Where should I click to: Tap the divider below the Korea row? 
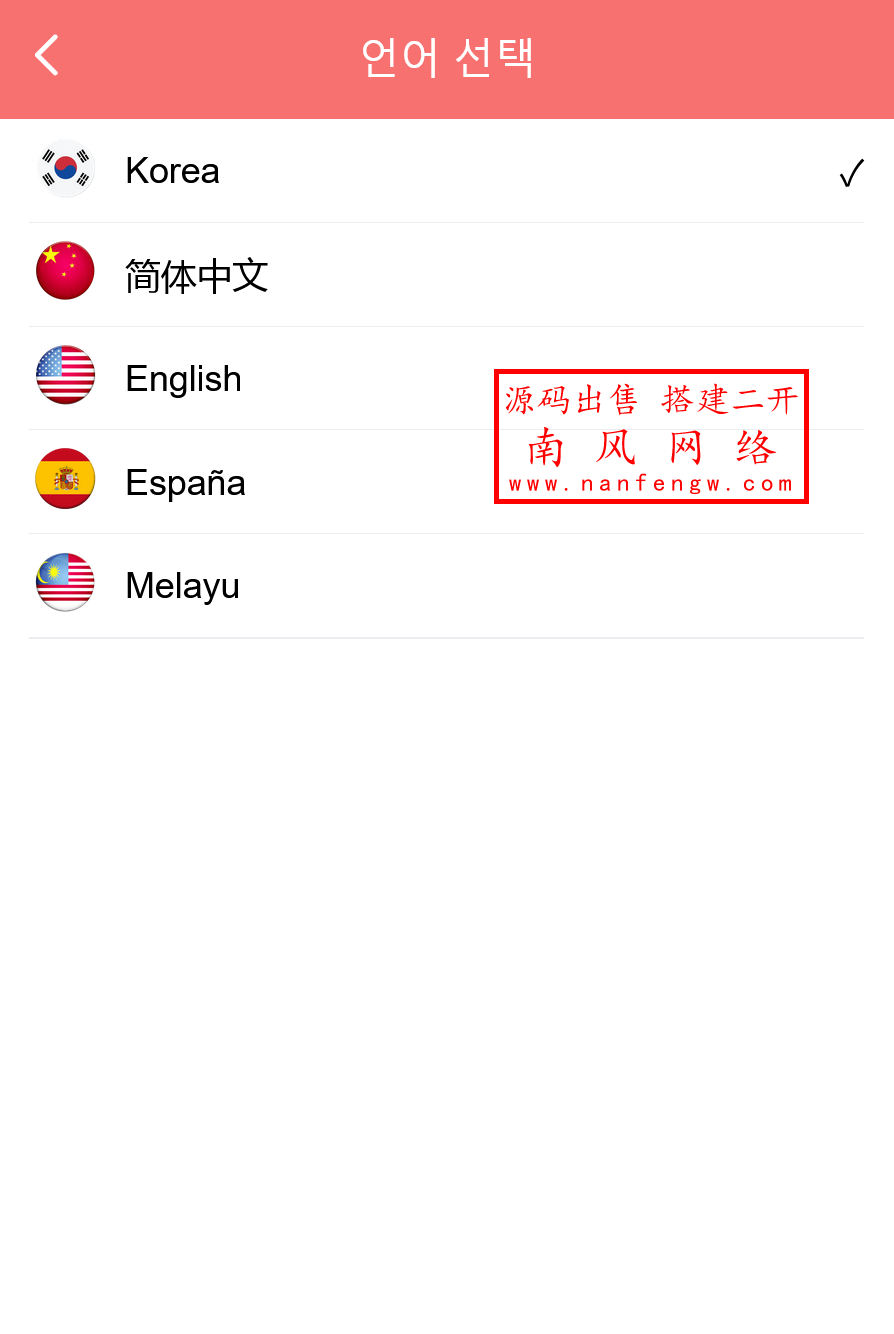point(447,222)
